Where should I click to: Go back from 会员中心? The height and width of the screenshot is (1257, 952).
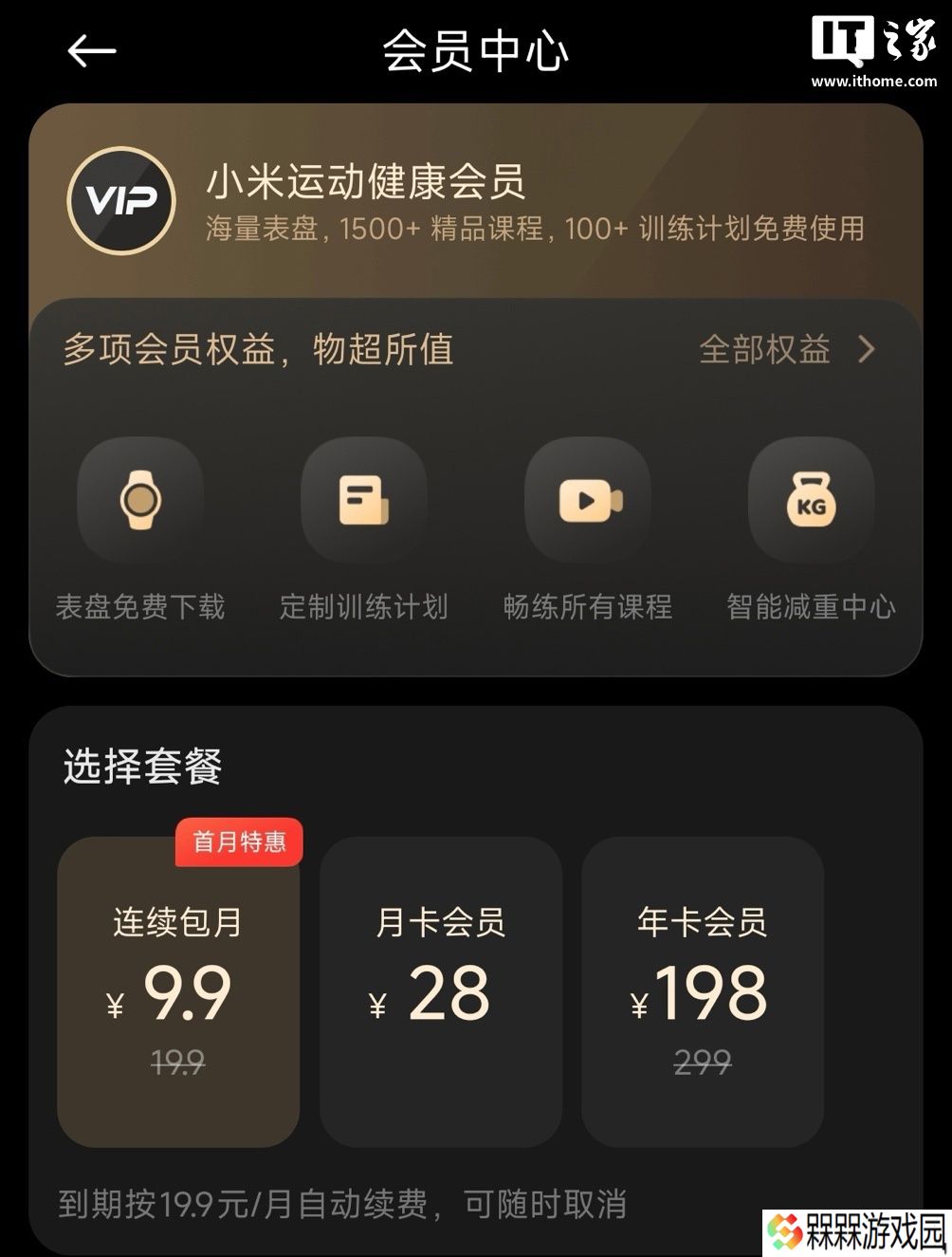pos(92,51)
